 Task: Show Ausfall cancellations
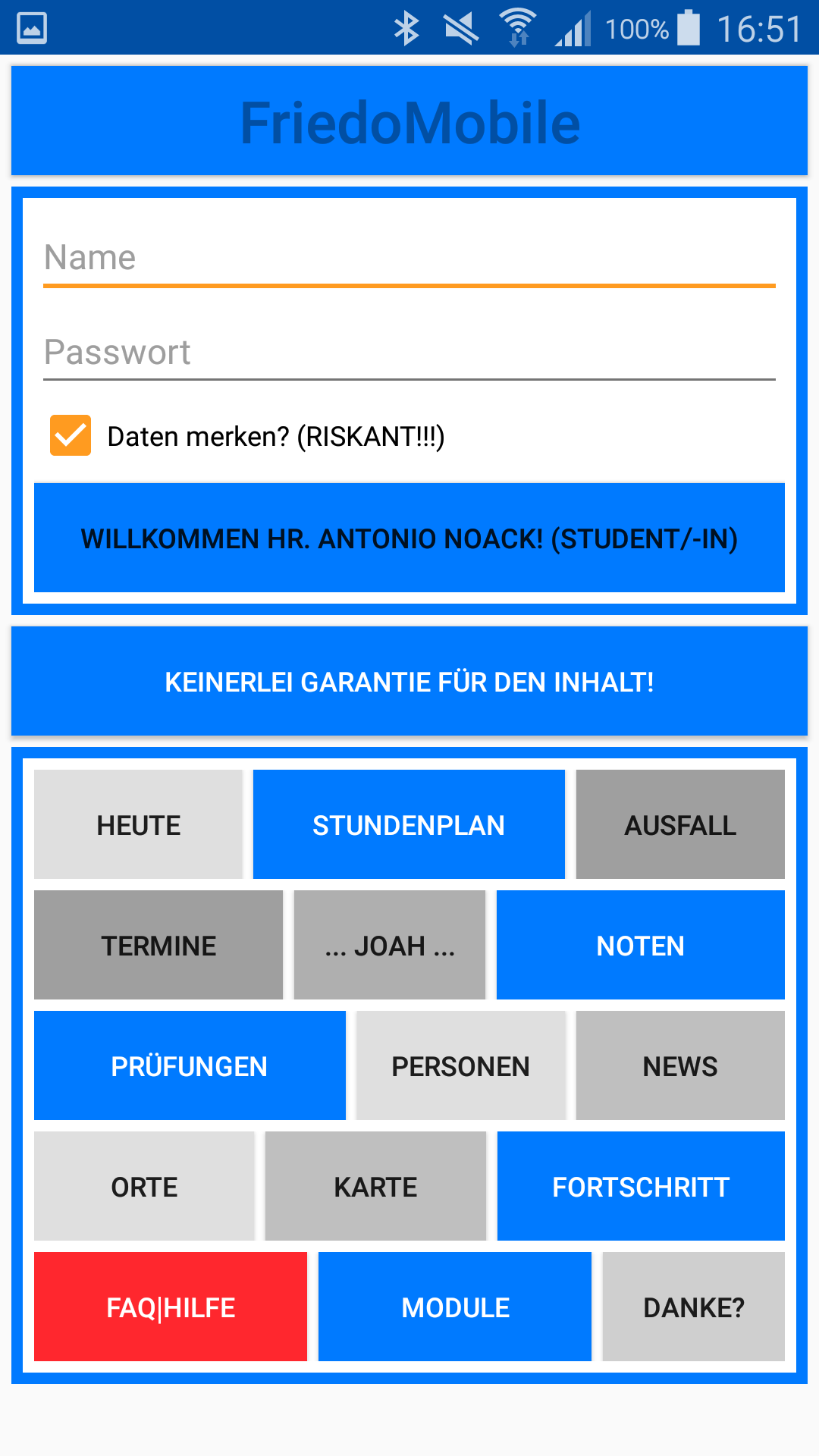(x=680, y=824)
